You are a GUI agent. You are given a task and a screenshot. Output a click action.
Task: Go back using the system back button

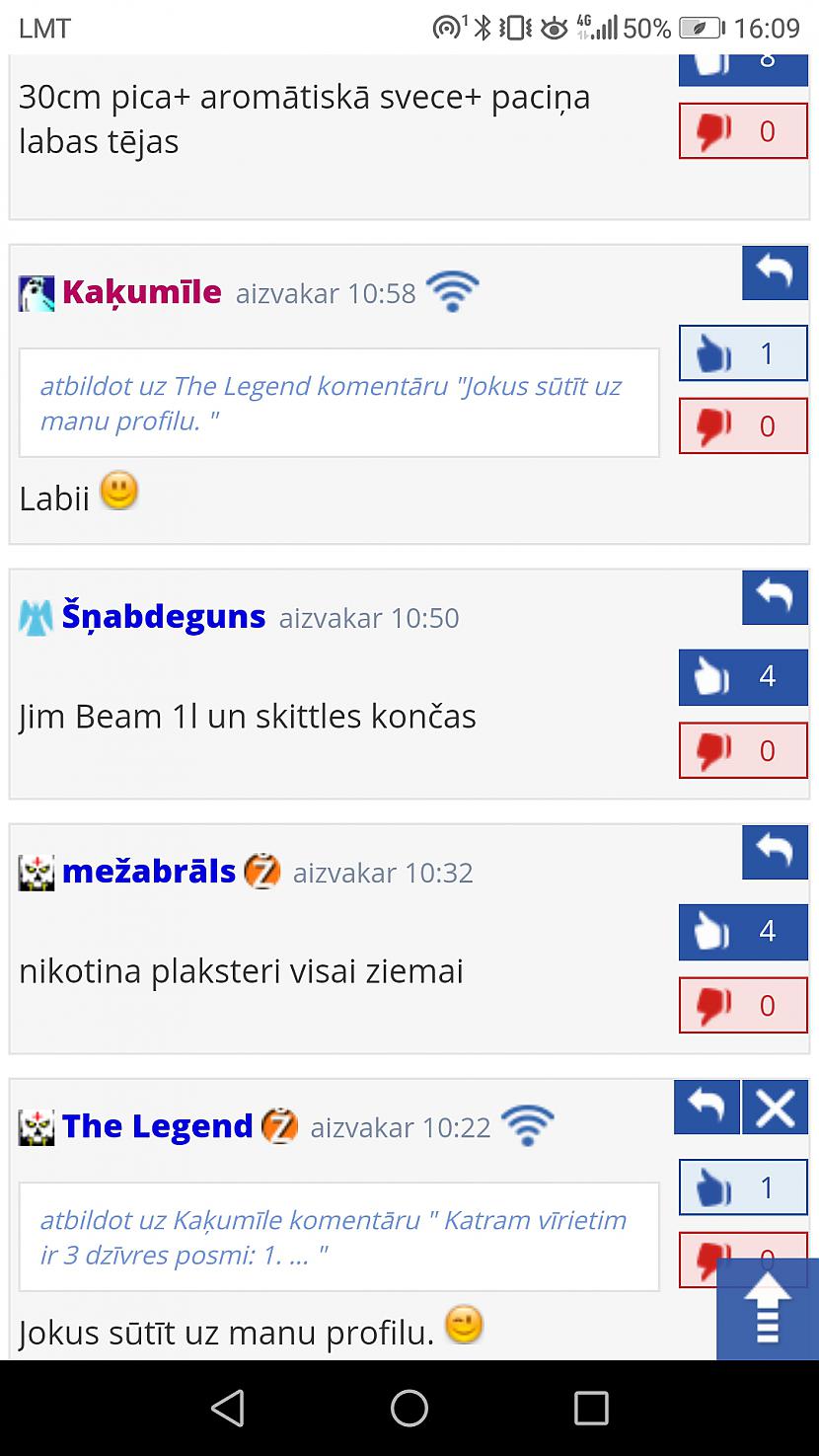[x=228, y=1408]
